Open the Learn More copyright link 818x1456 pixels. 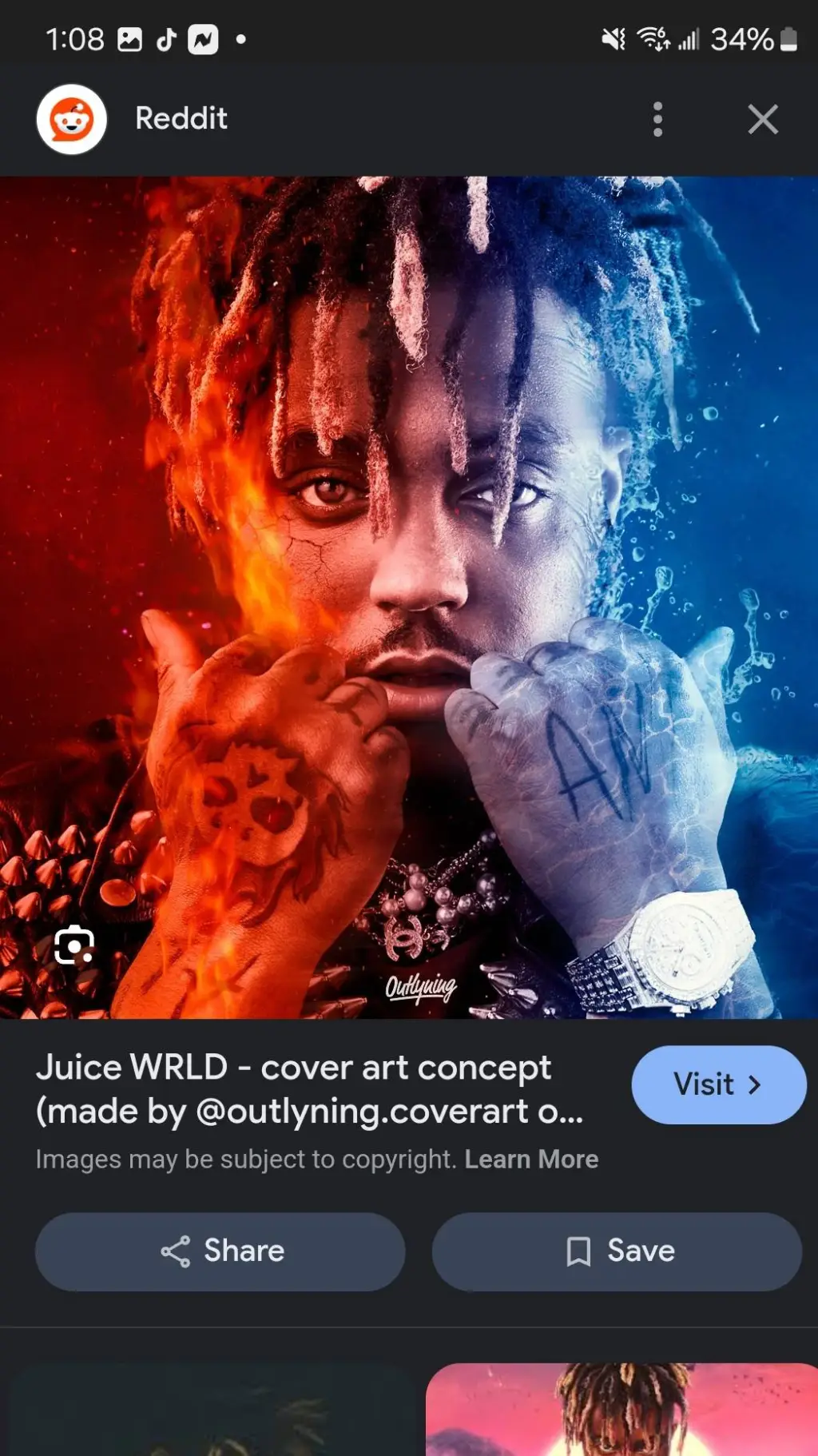pos(531,1160)
